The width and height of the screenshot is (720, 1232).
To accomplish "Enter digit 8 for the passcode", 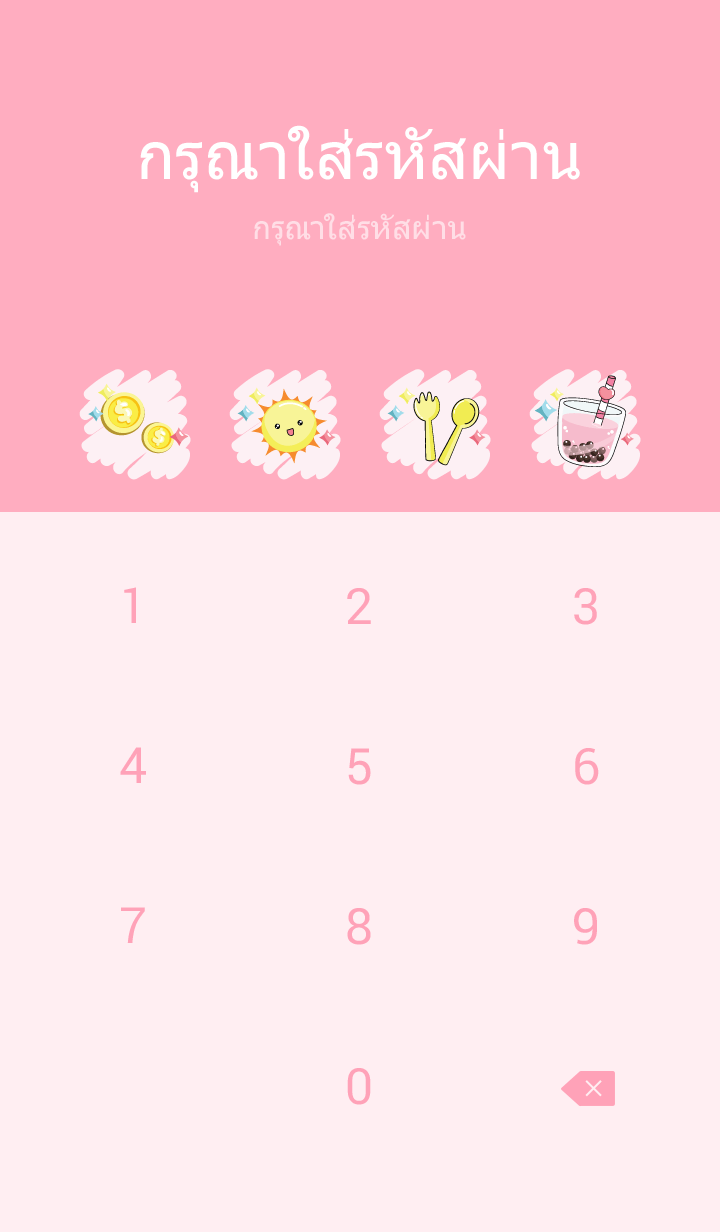I will coord(359,927).
